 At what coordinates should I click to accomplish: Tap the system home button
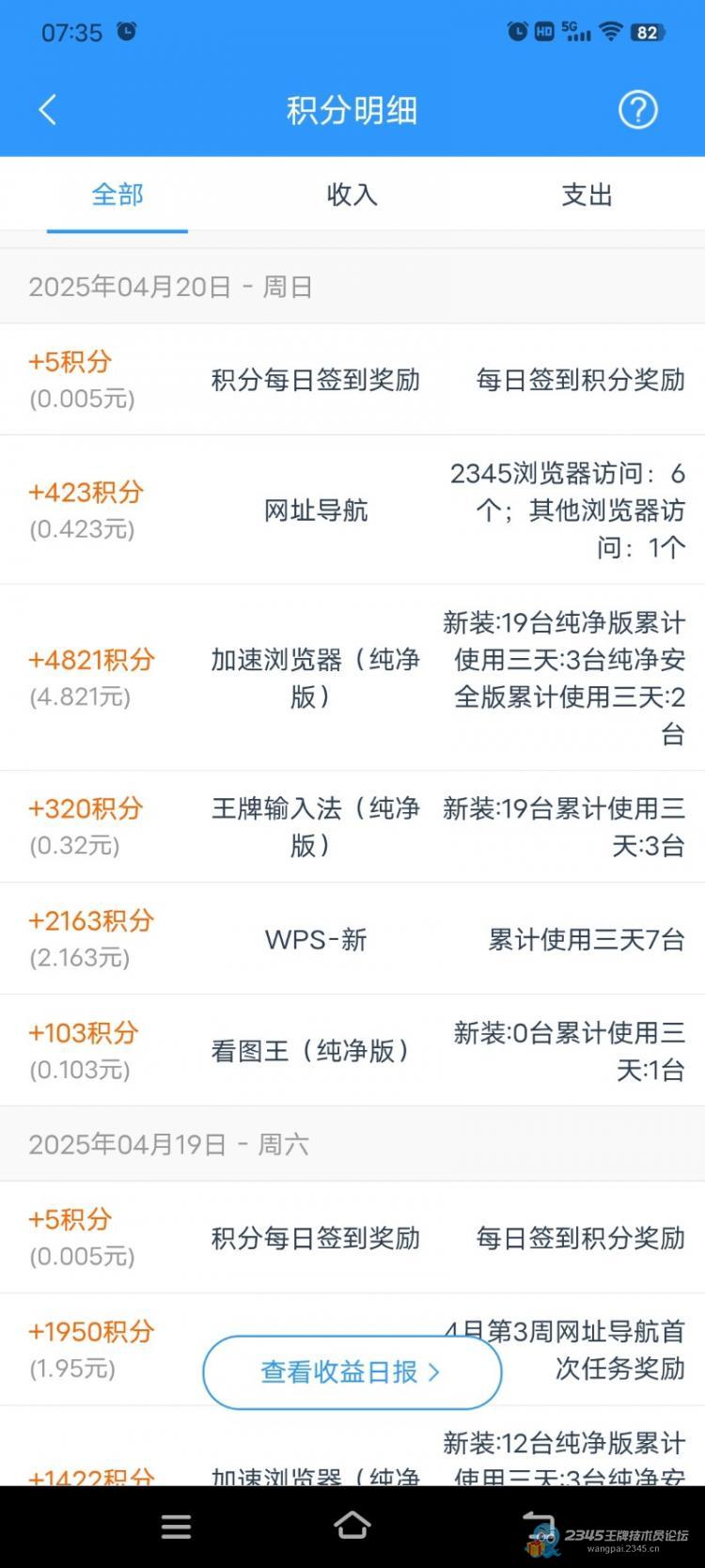tap(352, 1525)
